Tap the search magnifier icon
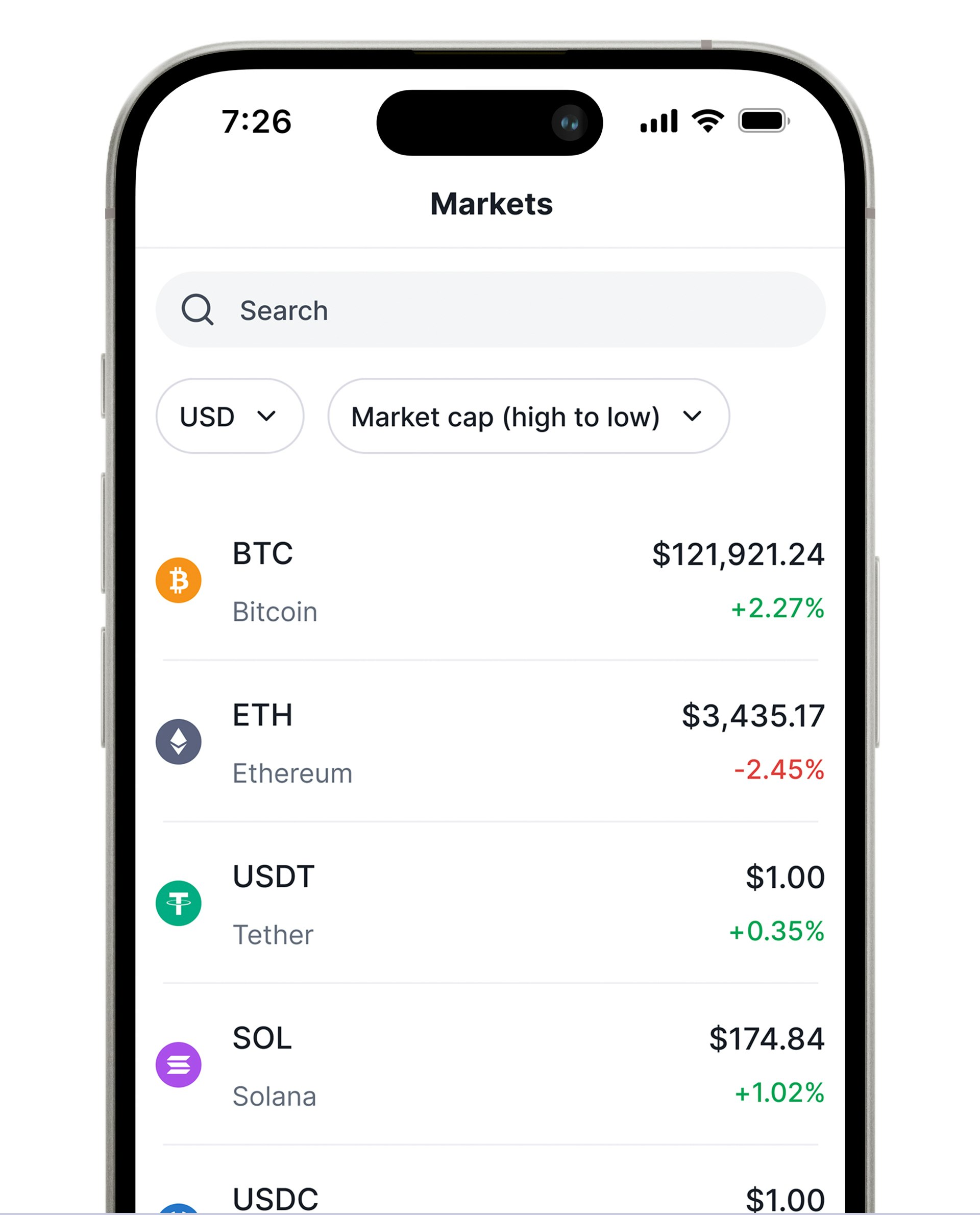Image resolution: width=980 pixels, height=1215 pixels. pyautogui.click(x=199, y=309)
